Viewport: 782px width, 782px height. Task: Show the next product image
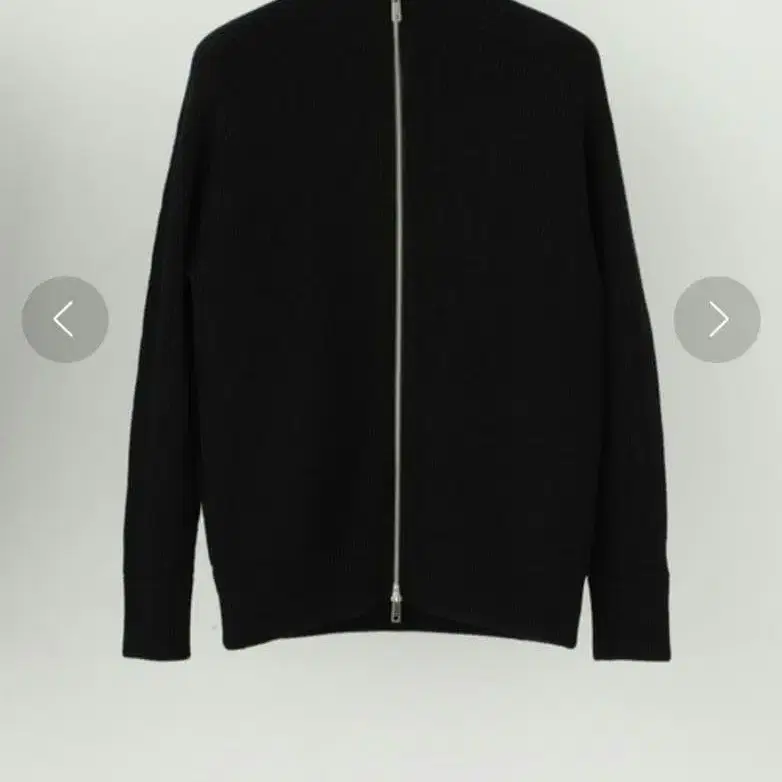(x=717, y=319)
